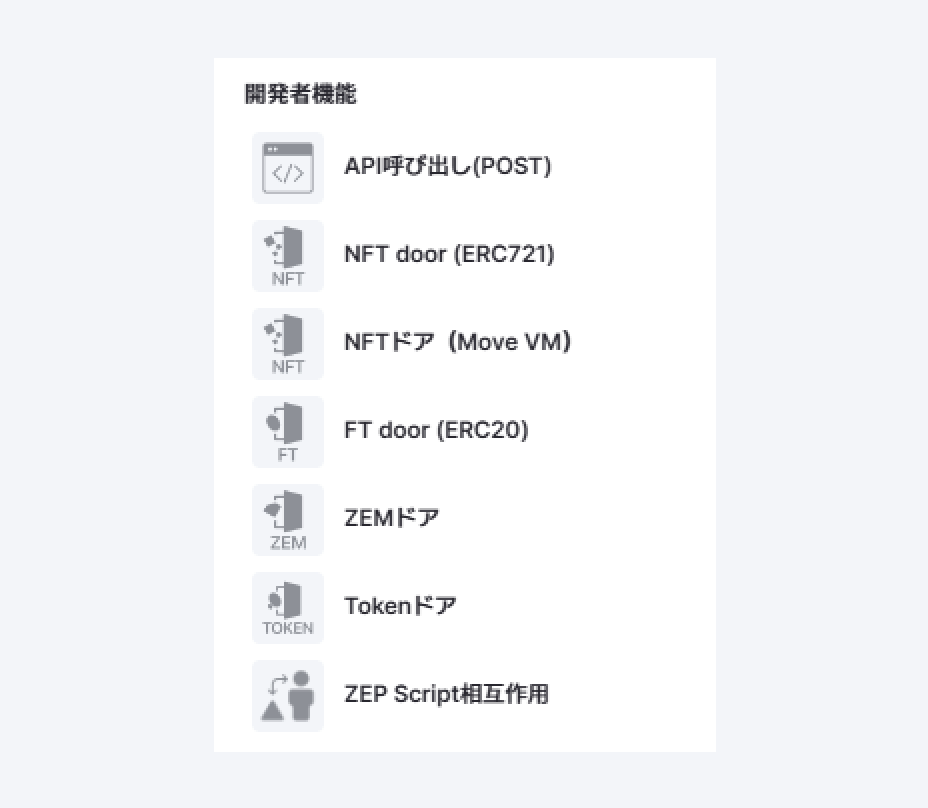Open NFTドア (Move VM) item
Viewport: 928px width, 808px height.
(x=457, y=343)
